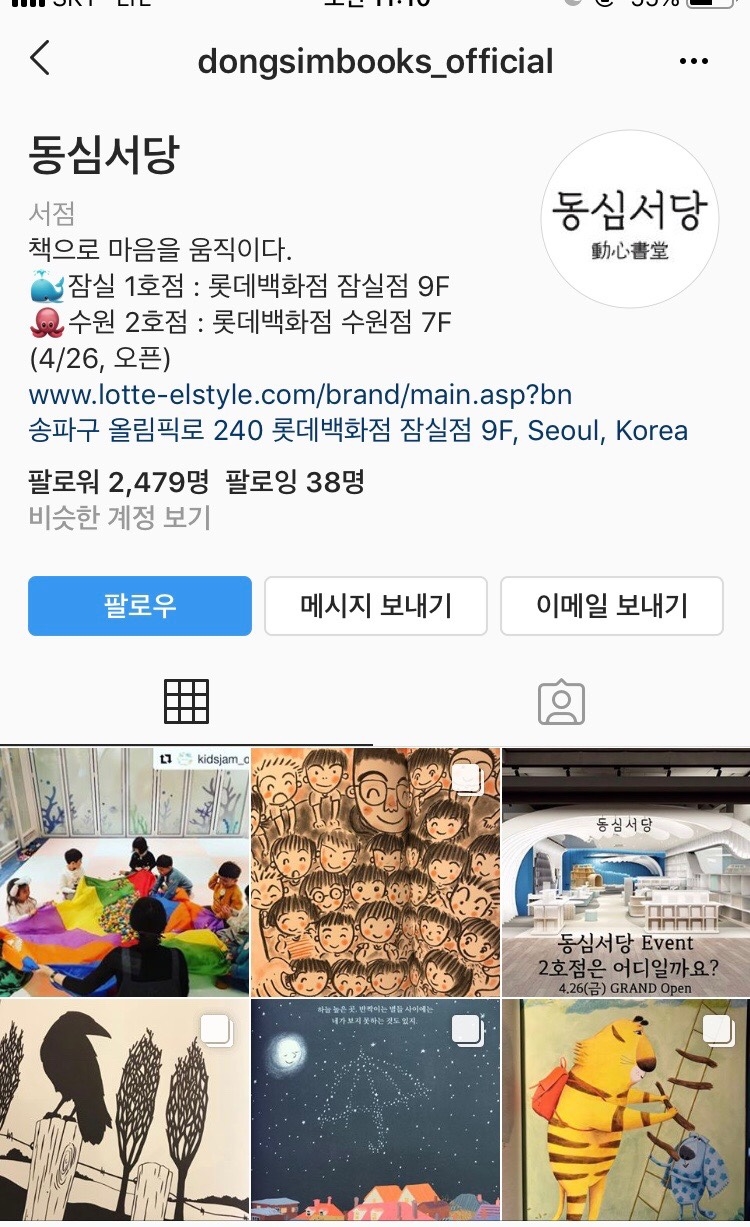The height and width of the screenshot is (1227, 750).
Task: Follow this account with 팔로우 button
Action: pos(140,606)
